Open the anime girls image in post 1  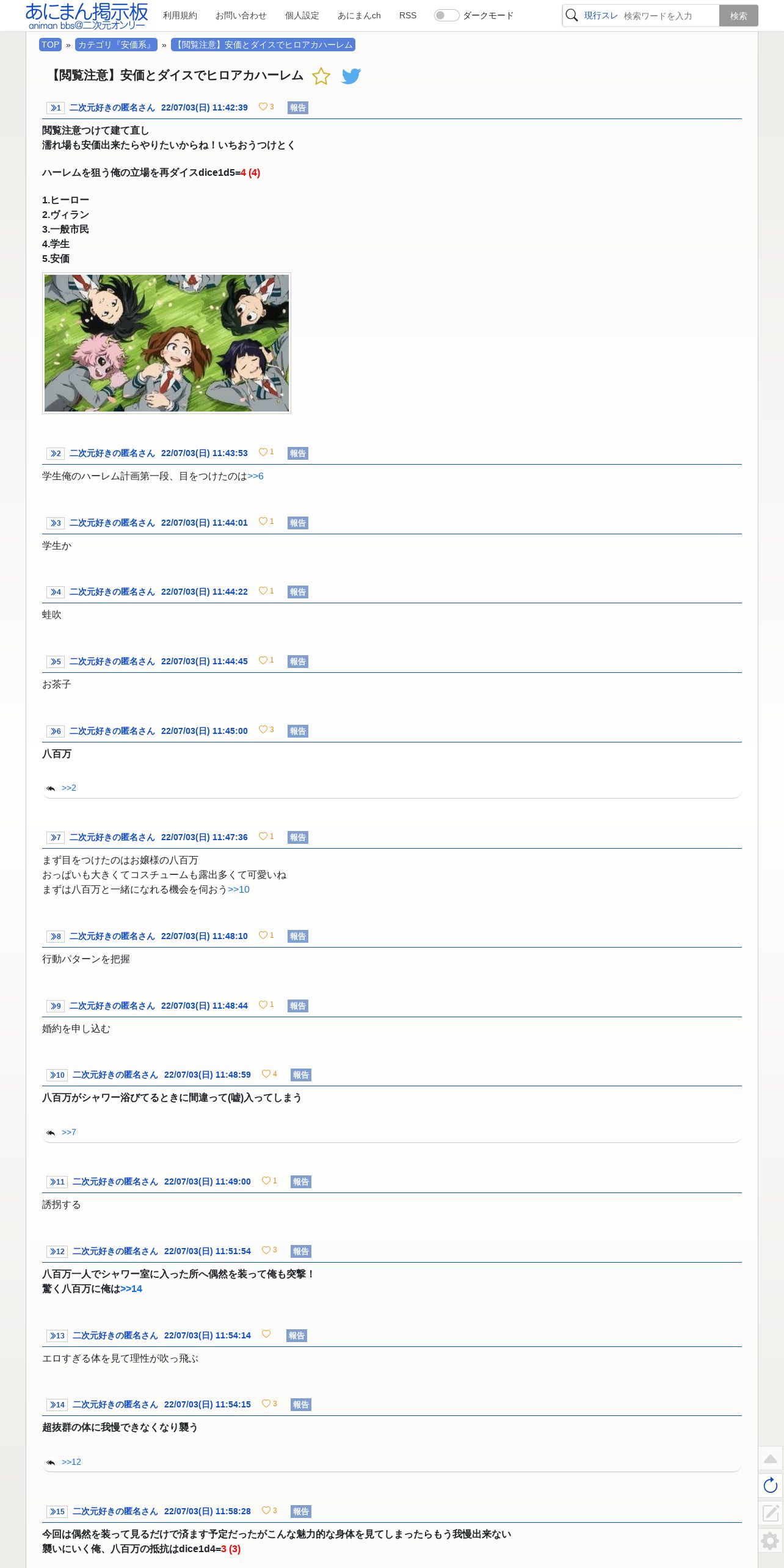coord(167,343)
